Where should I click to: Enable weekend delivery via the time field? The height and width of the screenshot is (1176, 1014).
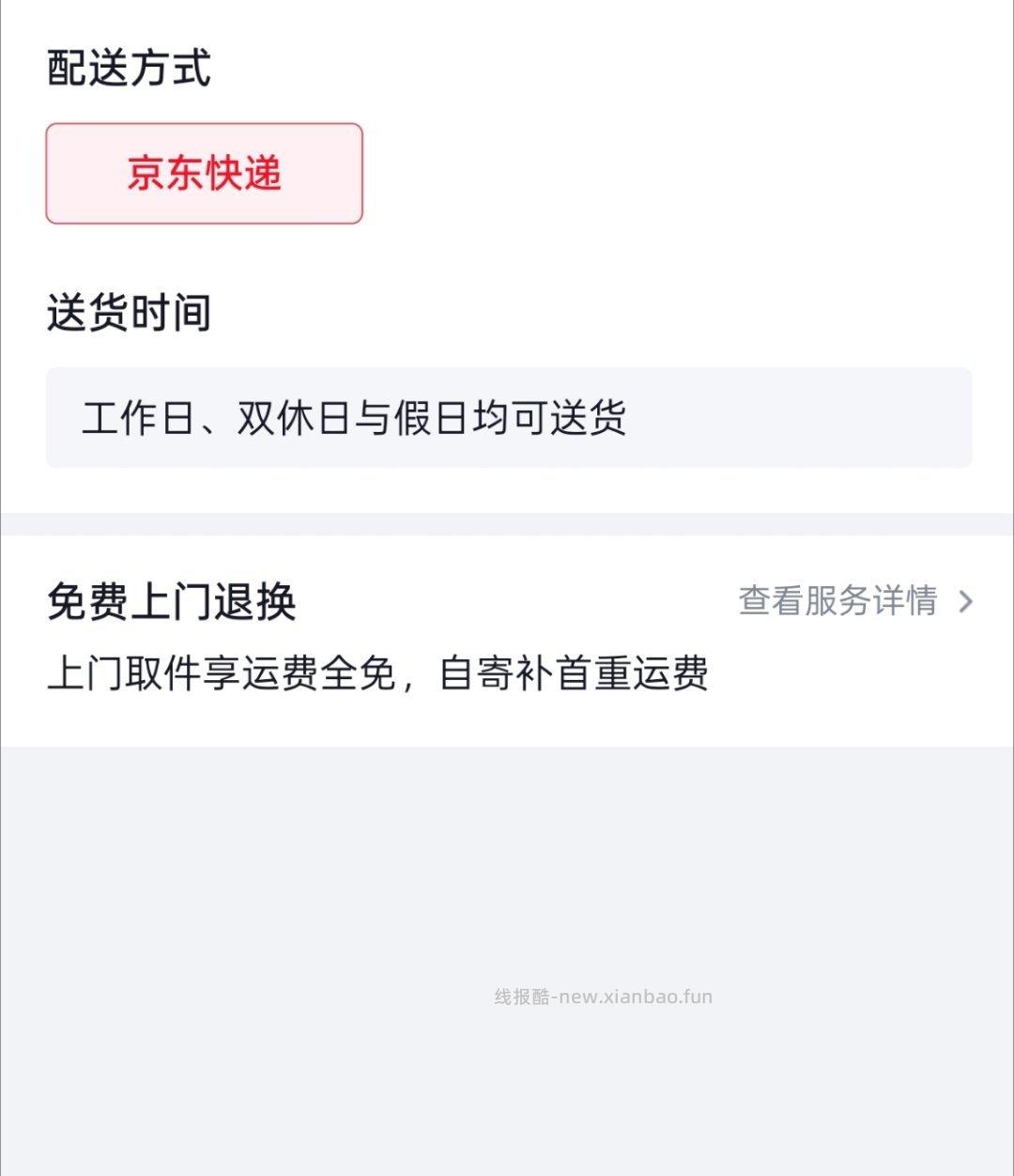[507, 416]
